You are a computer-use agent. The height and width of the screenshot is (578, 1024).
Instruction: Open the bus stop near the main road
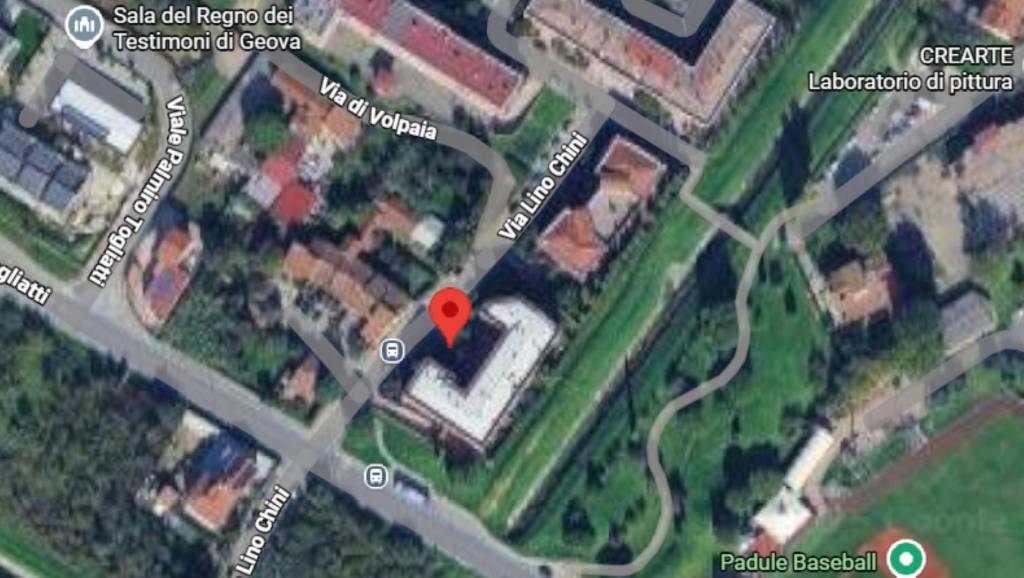(x=376, y=476)
